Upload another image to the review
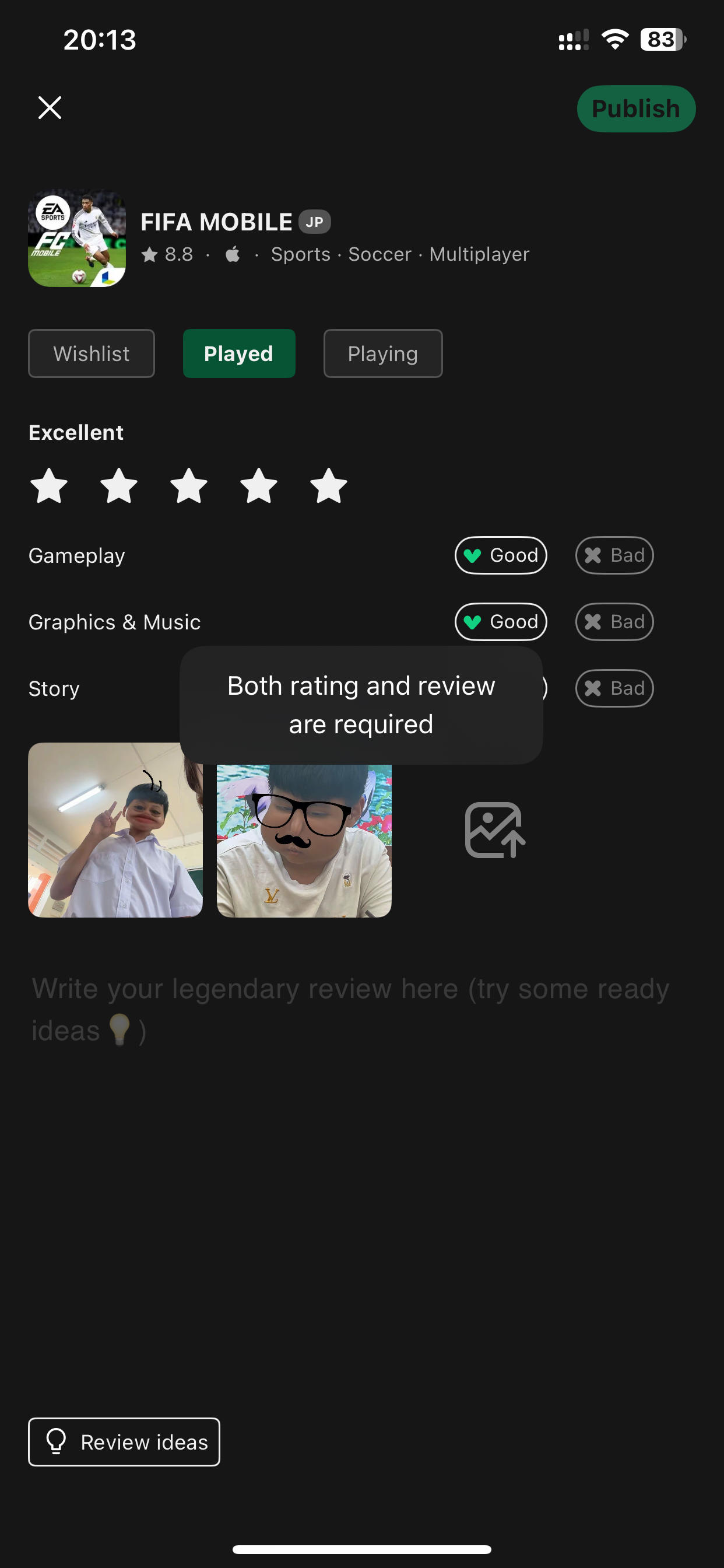 pos(494,829)
